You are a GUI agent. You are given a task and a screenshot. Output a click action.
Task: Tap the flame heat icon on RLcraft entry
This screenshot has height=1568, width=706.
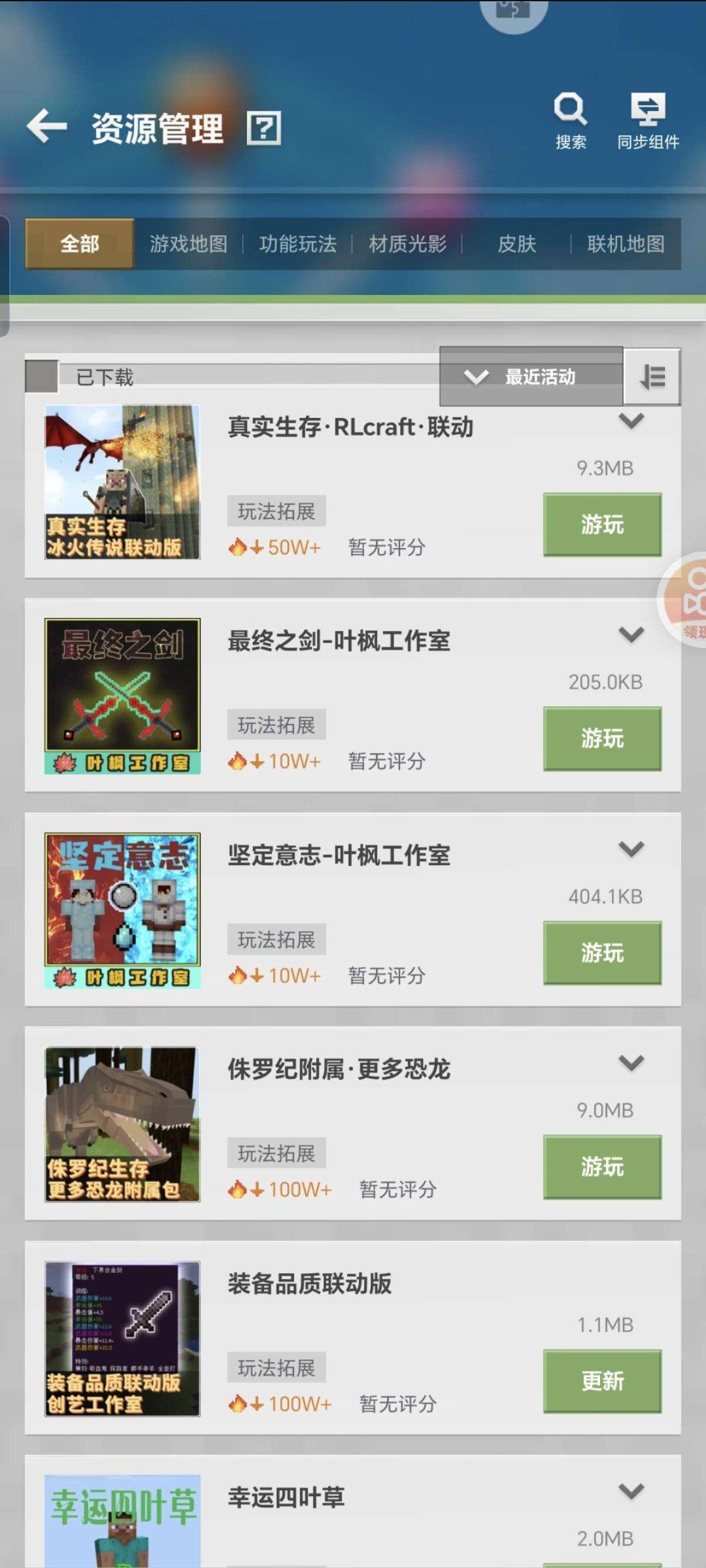click(x=239, y=548)
